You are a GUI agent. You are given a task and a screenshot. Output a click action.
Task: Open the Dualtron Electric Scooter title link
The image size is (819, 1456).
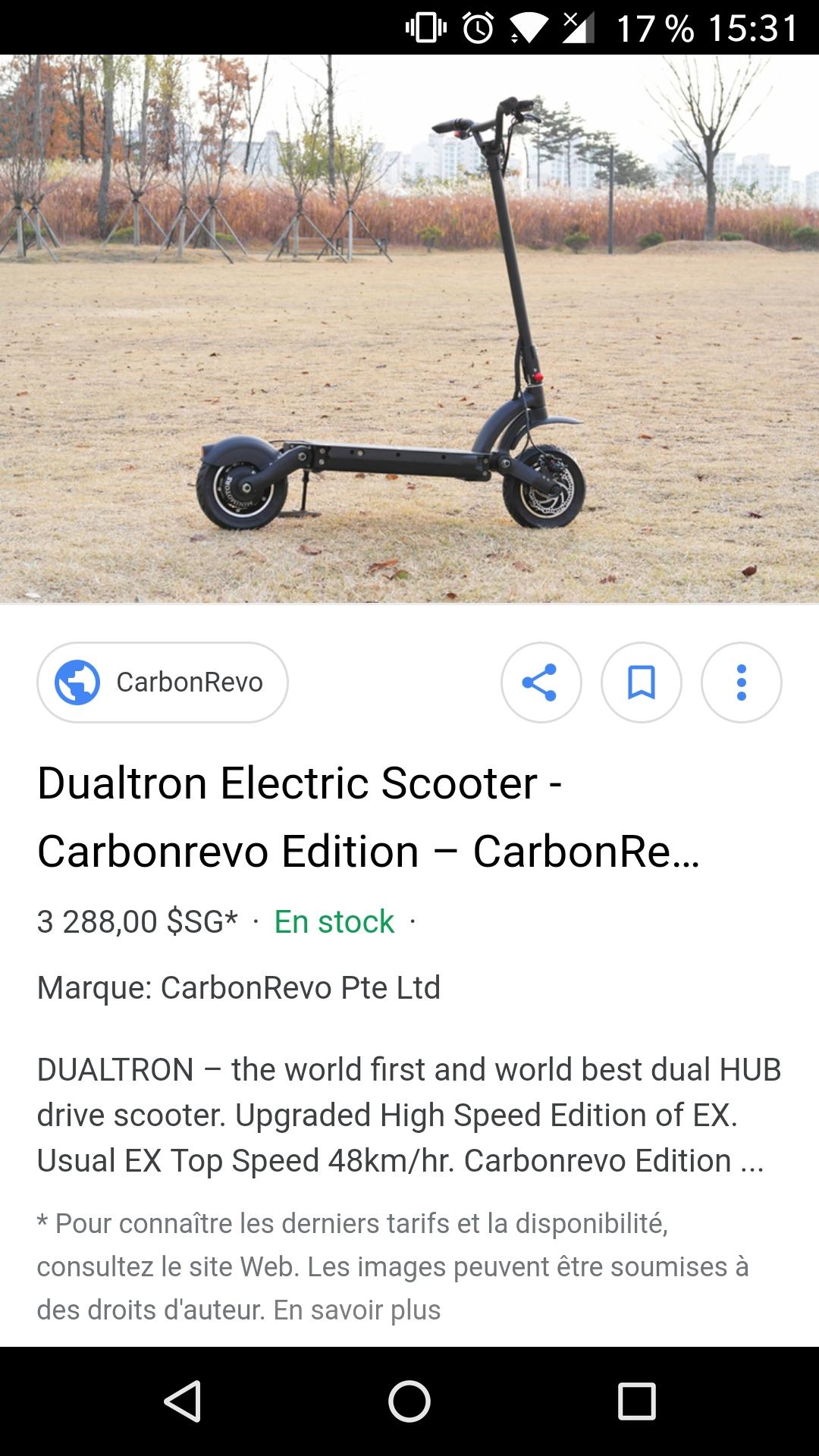369,817
